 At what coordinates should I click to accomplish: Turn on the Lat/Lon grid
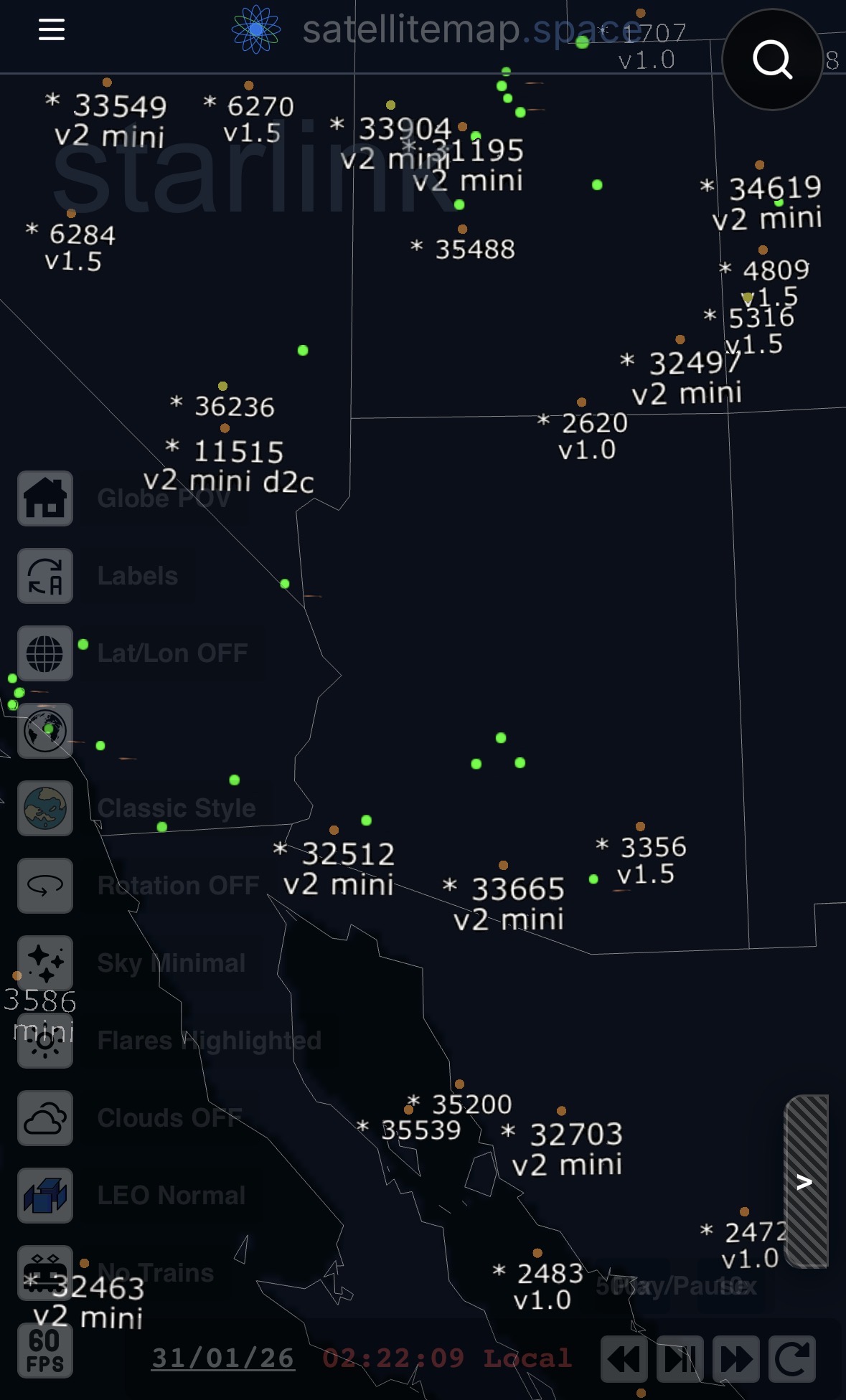pos(45,653)
